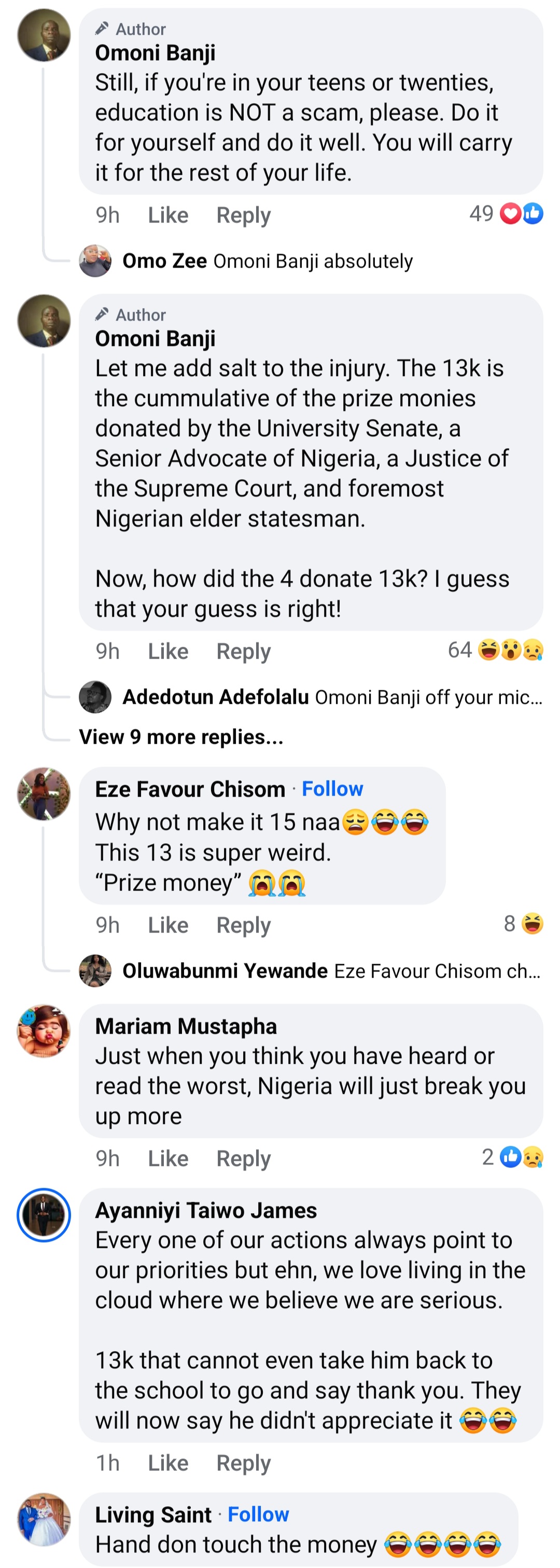The height and width of the screenshot is (1568, 560).
Task: Open Adedotun Adefolalu's reply
Action: (x=332, y=697)
